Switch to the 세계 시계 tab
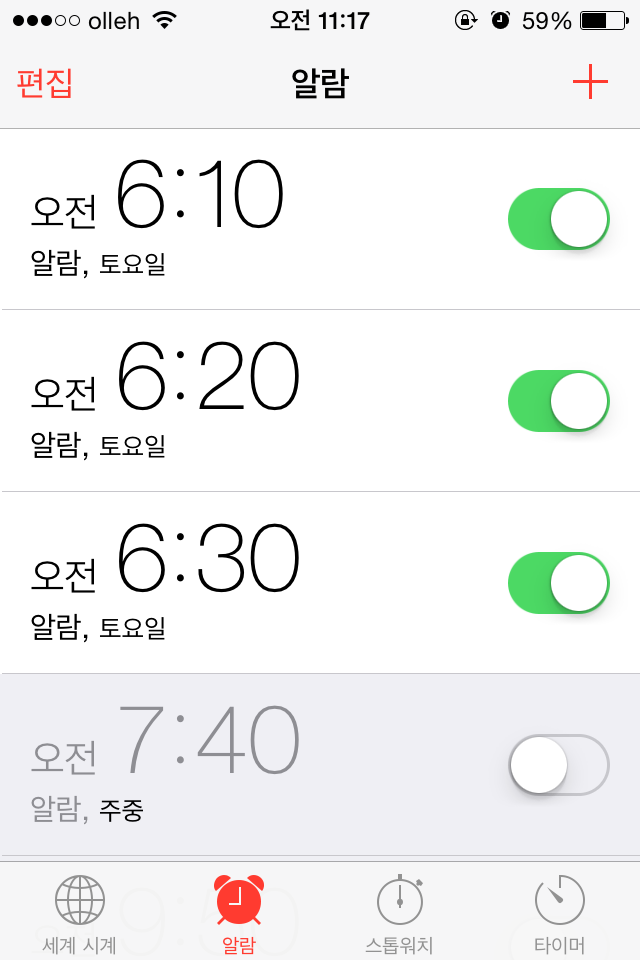The image size is (640, 960). [80, 912]
